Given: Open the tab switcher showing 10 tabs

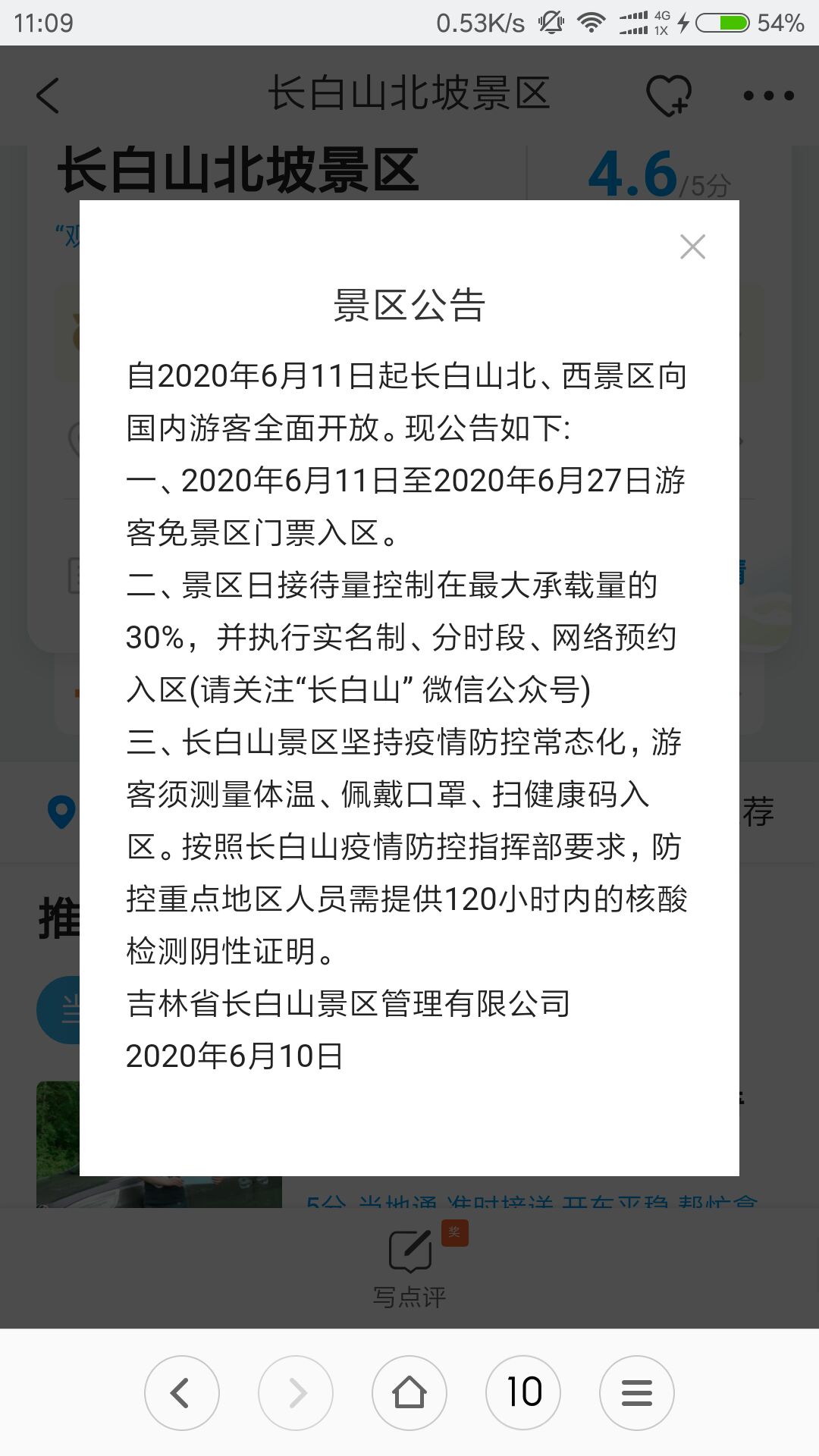Looking at the screenshot, I should (x=523, y=1392).
